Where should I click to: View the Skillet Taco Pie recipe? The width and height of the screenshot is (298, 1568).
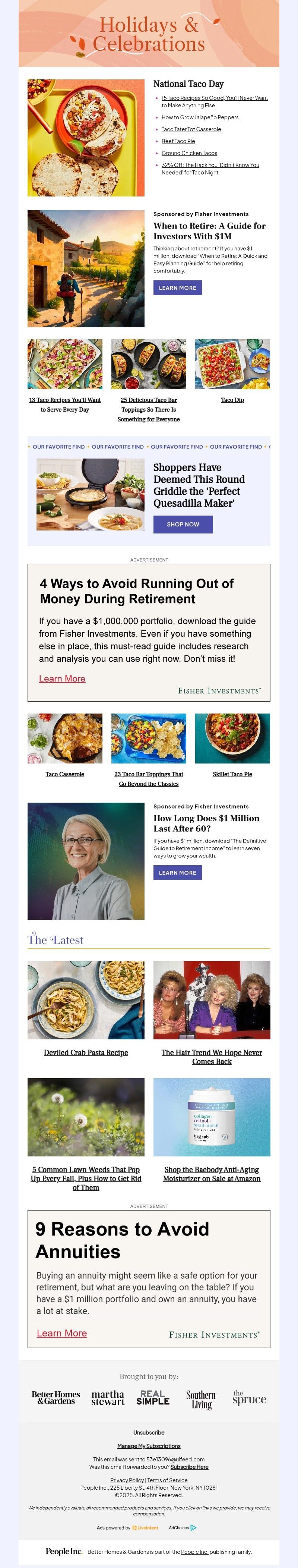pyautogui.click(x=232, y=774)
